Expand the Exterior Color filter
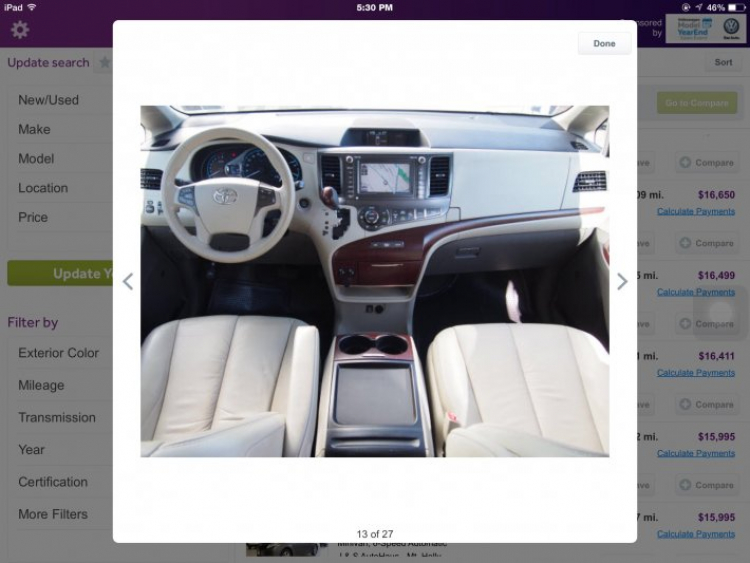This screenshot has width=750, height=563. (58, 353)
